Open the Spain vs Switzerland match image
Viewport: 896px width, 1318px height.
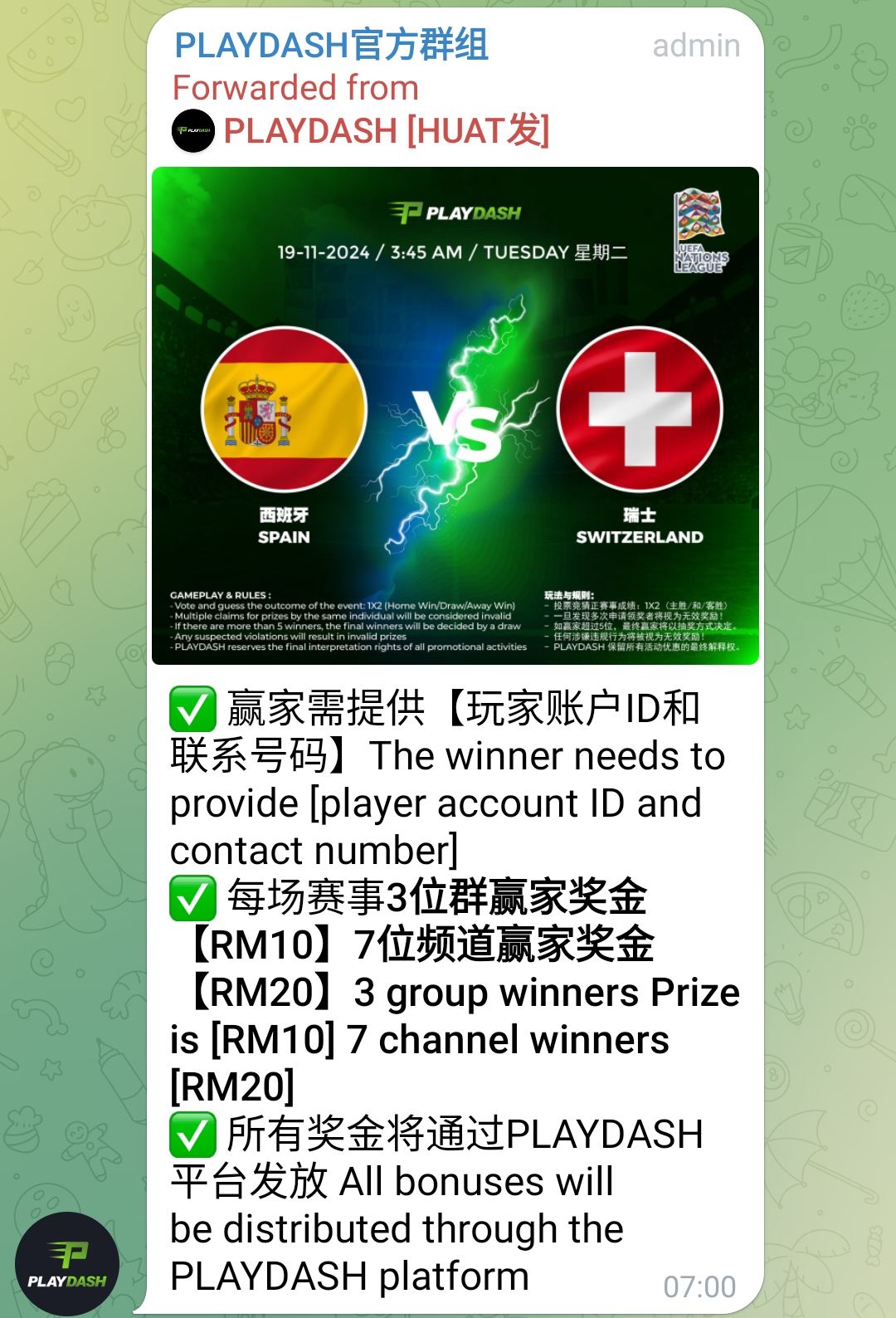455,415
